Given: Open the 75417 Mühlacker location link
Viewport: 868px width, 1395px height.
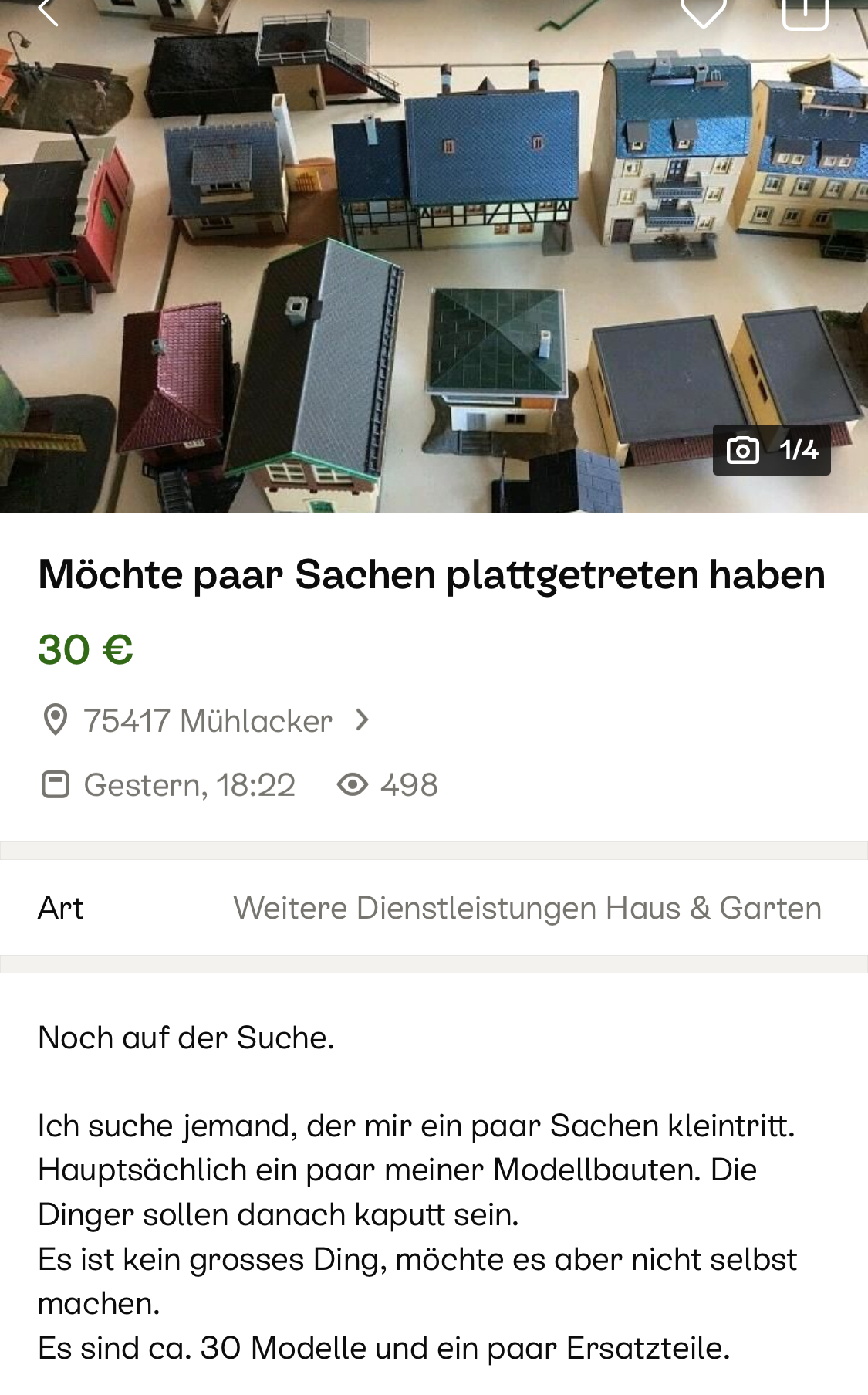Looking at the screenshot, I should pyautogui.click(x=208, y=721).
